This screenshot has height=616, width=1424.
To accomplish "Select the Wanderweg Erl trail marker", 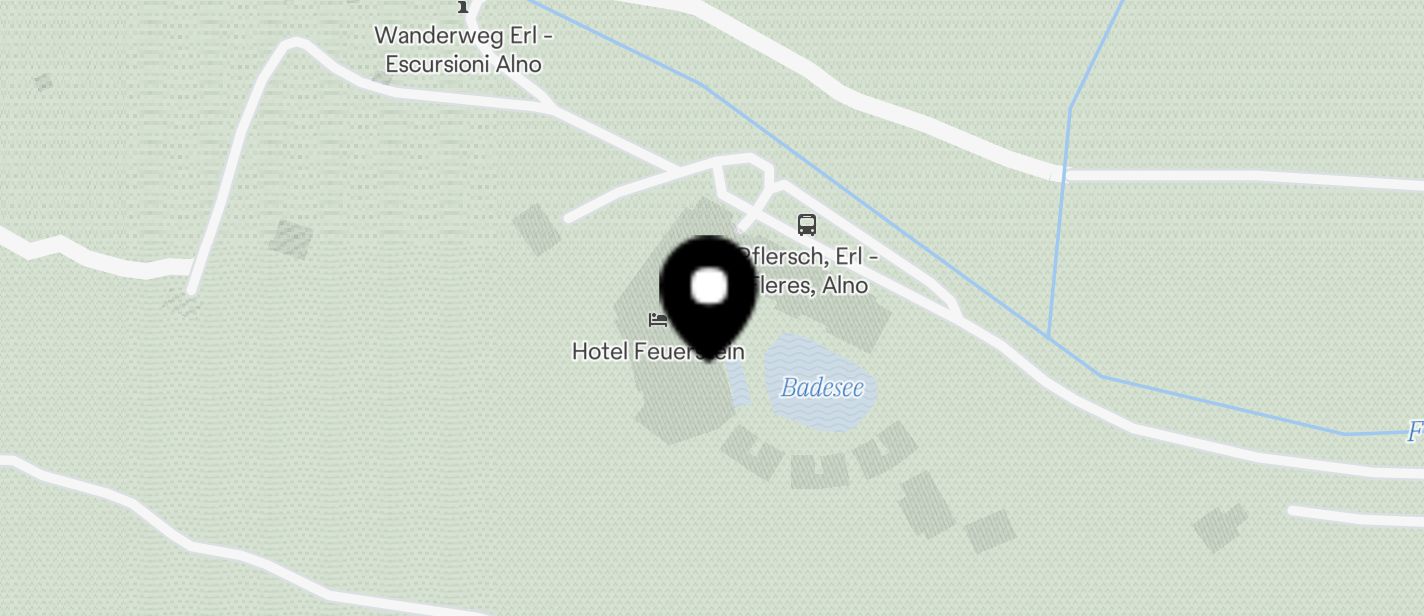I will coord(463,6).
